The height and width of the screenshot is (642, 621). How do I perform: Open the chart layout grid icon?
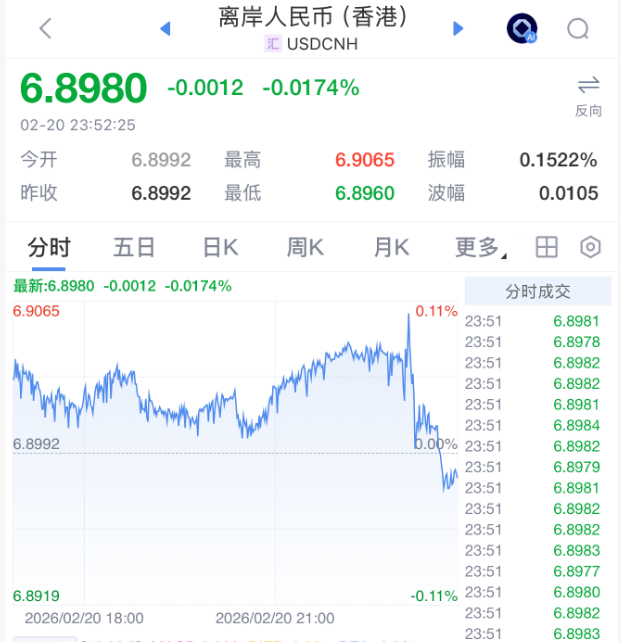click(546, 247)
